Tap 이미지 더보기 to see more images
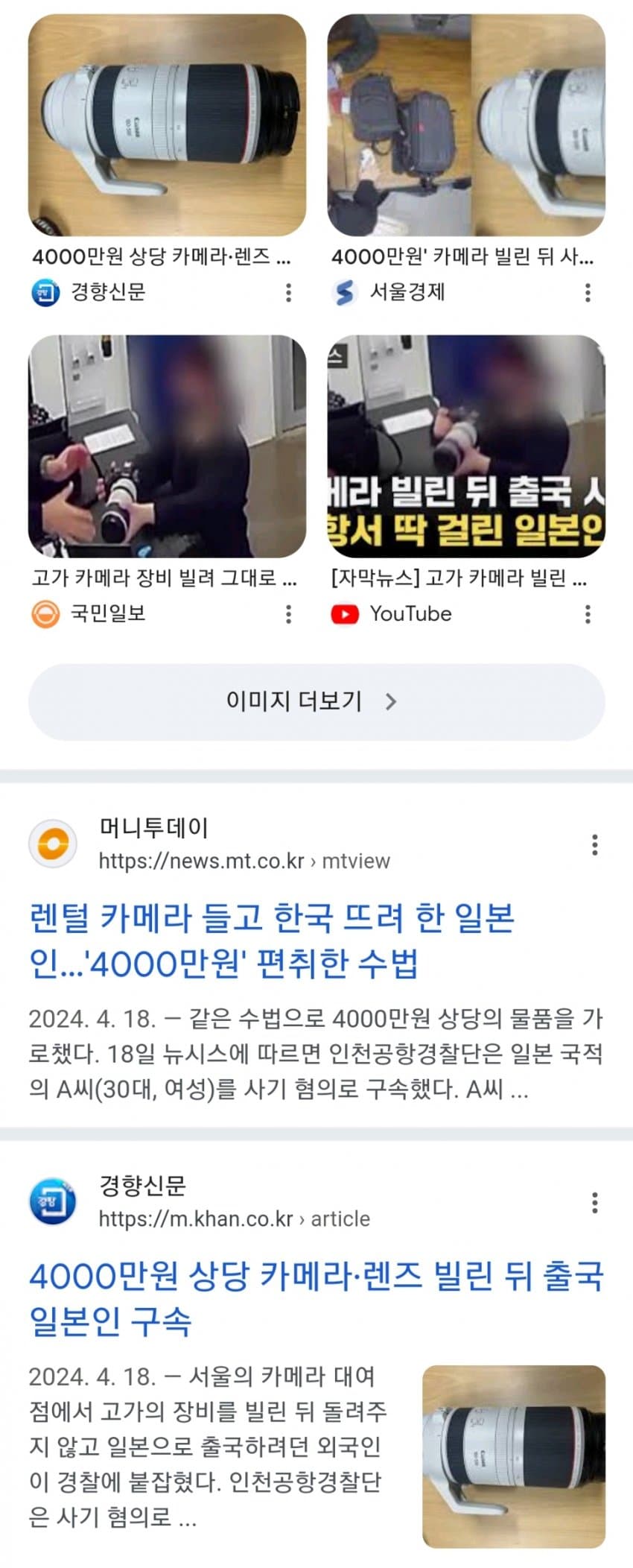Viewport: 633px width, 1568px height. tap(316, 701)
